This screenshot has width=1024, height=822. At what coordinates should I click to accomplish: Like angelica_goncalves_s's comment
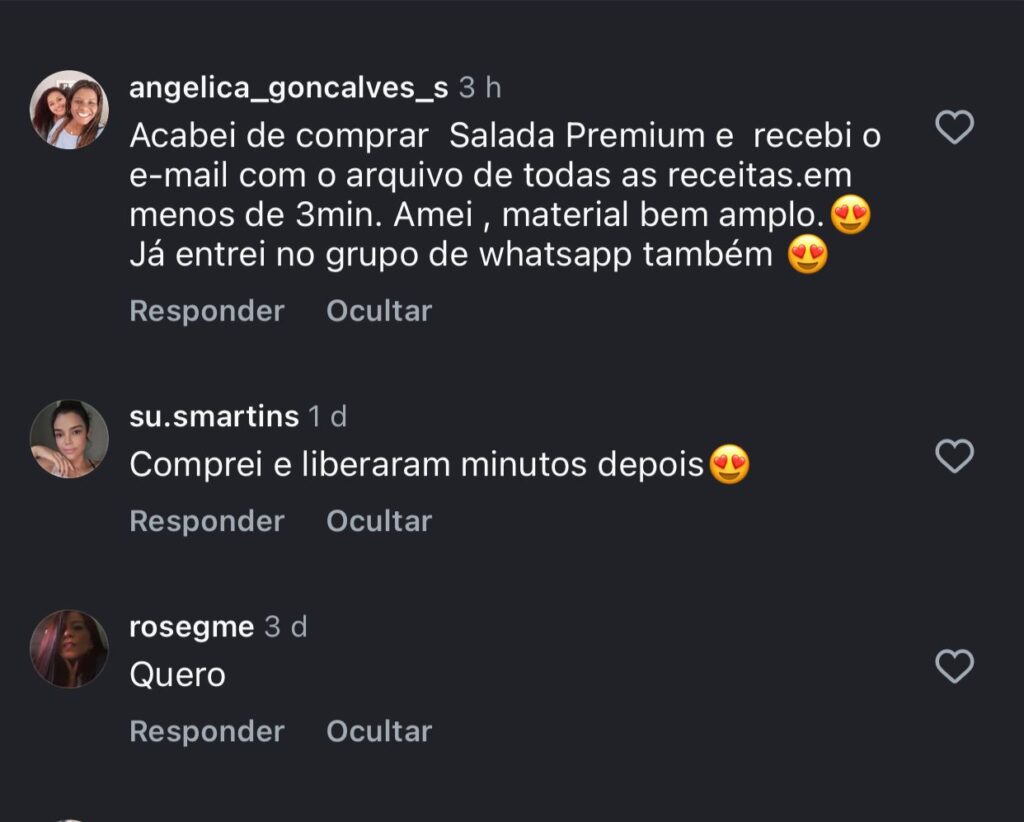(x=954, y=127)
